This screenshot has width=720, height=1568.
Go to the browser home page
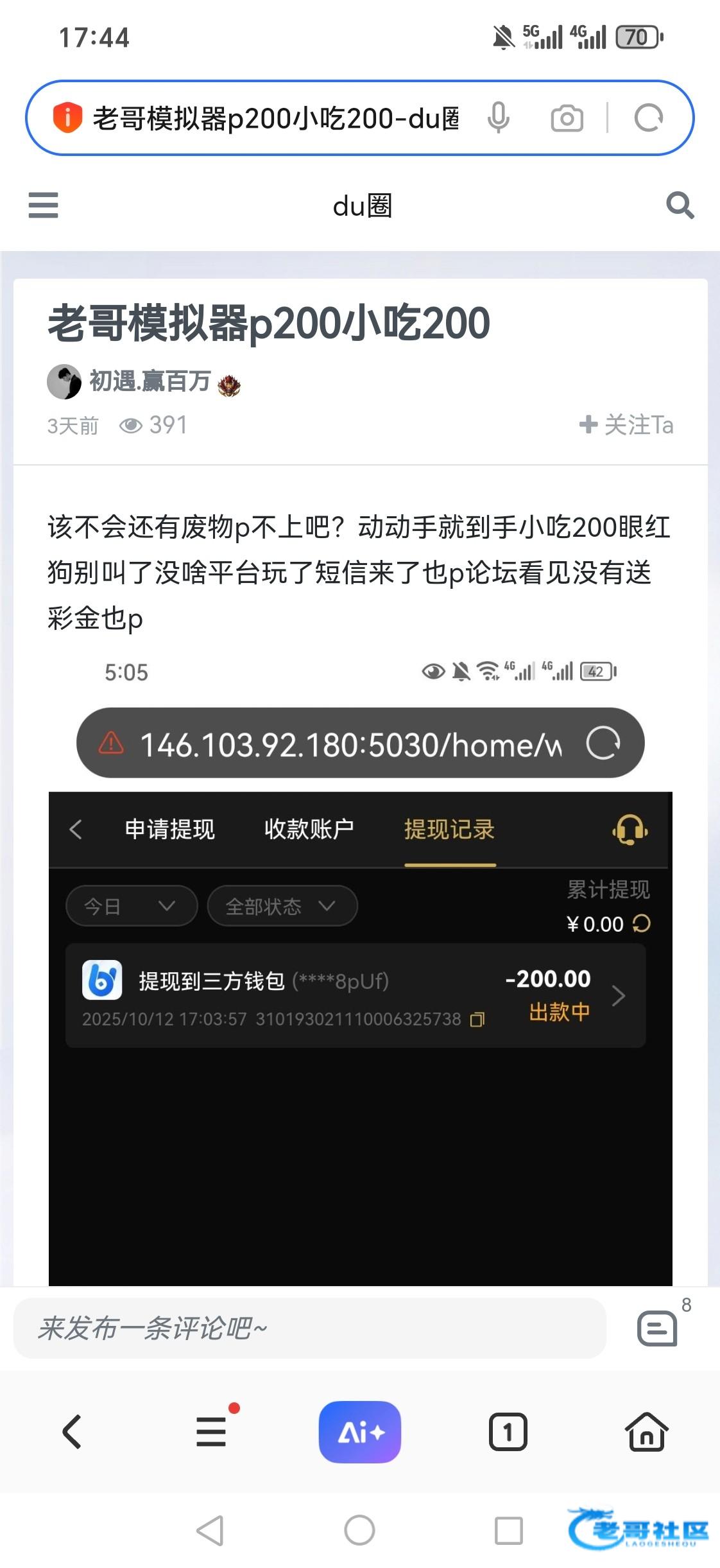click(x=646, y=1432)
